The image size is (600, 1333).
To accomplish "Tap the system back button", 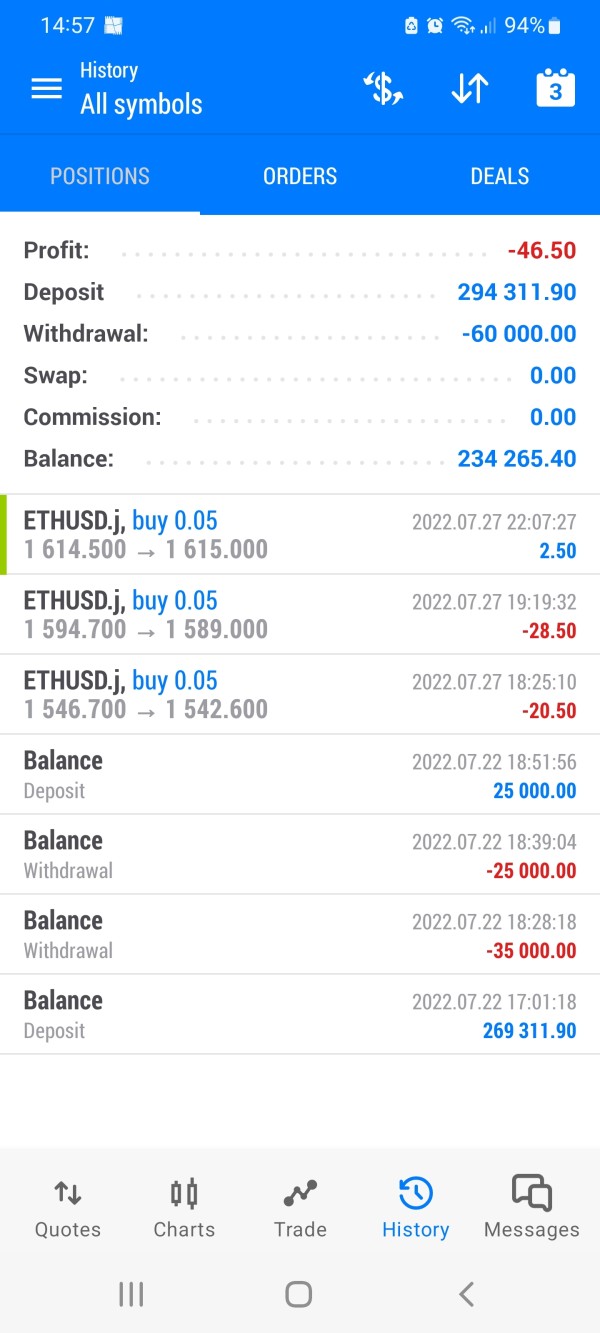I will point(466,1294).
